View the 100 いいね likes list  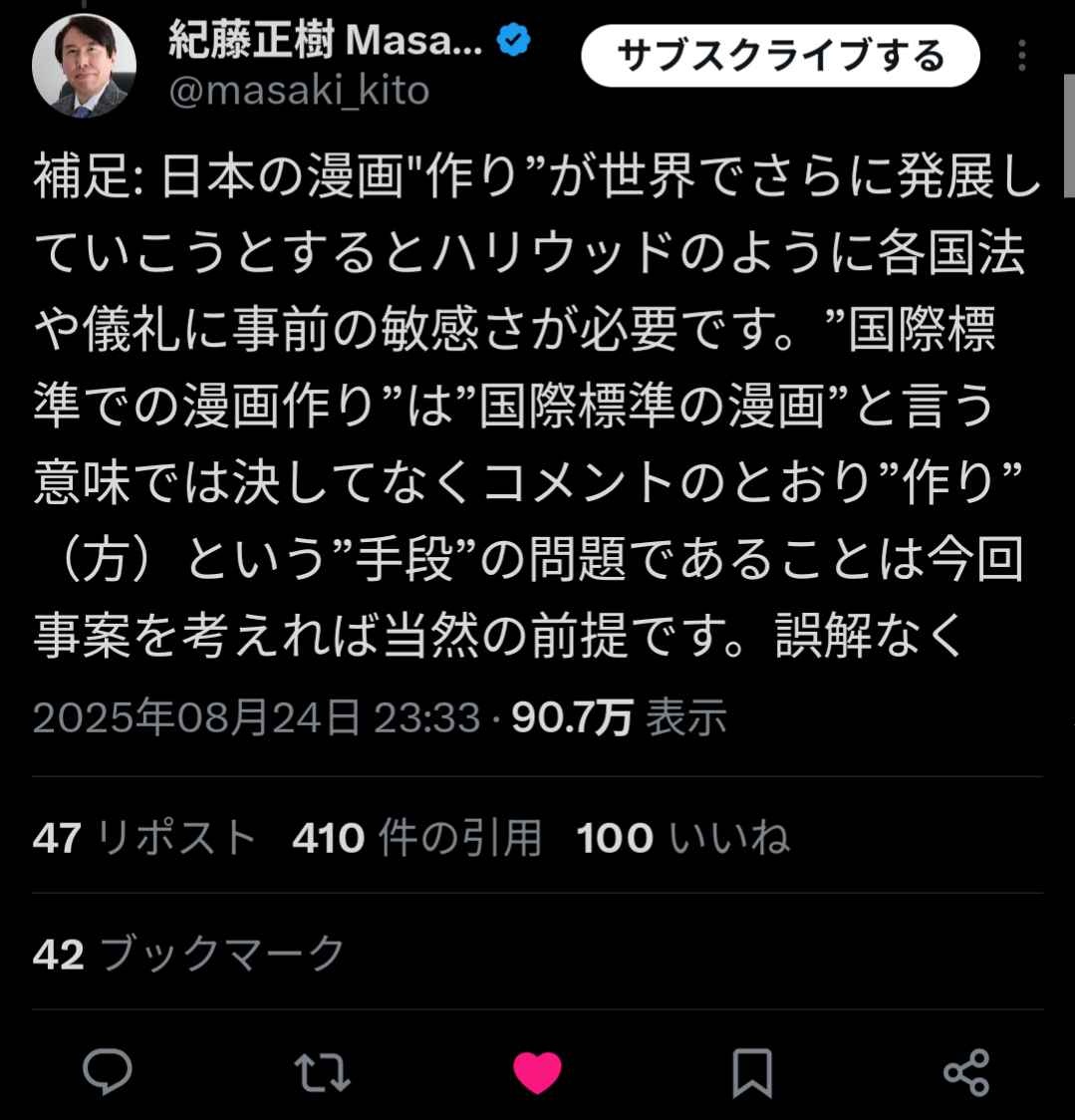682,838
